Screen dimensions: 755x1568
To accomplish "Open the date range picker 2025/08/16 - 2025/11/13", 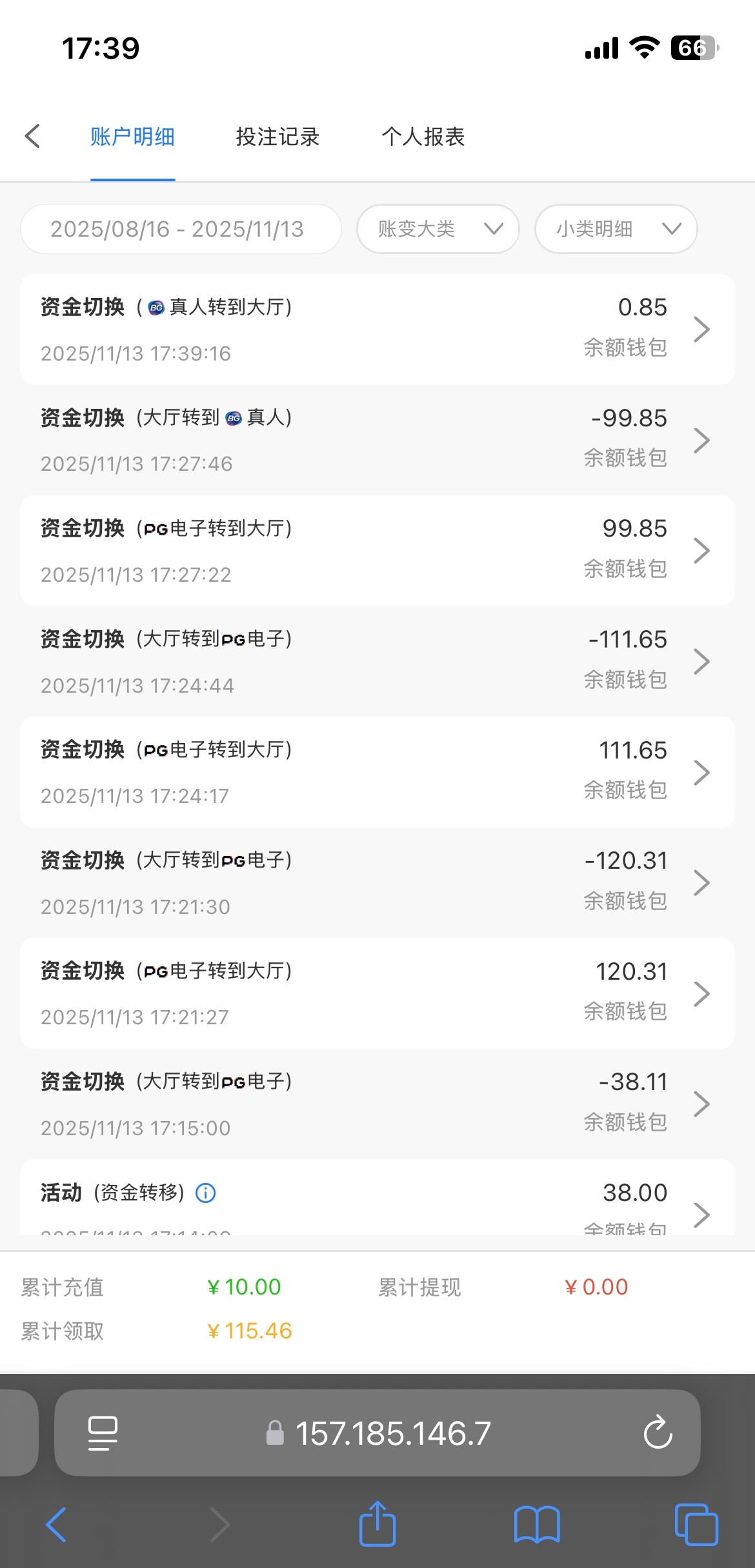I will tap(181, 229).
